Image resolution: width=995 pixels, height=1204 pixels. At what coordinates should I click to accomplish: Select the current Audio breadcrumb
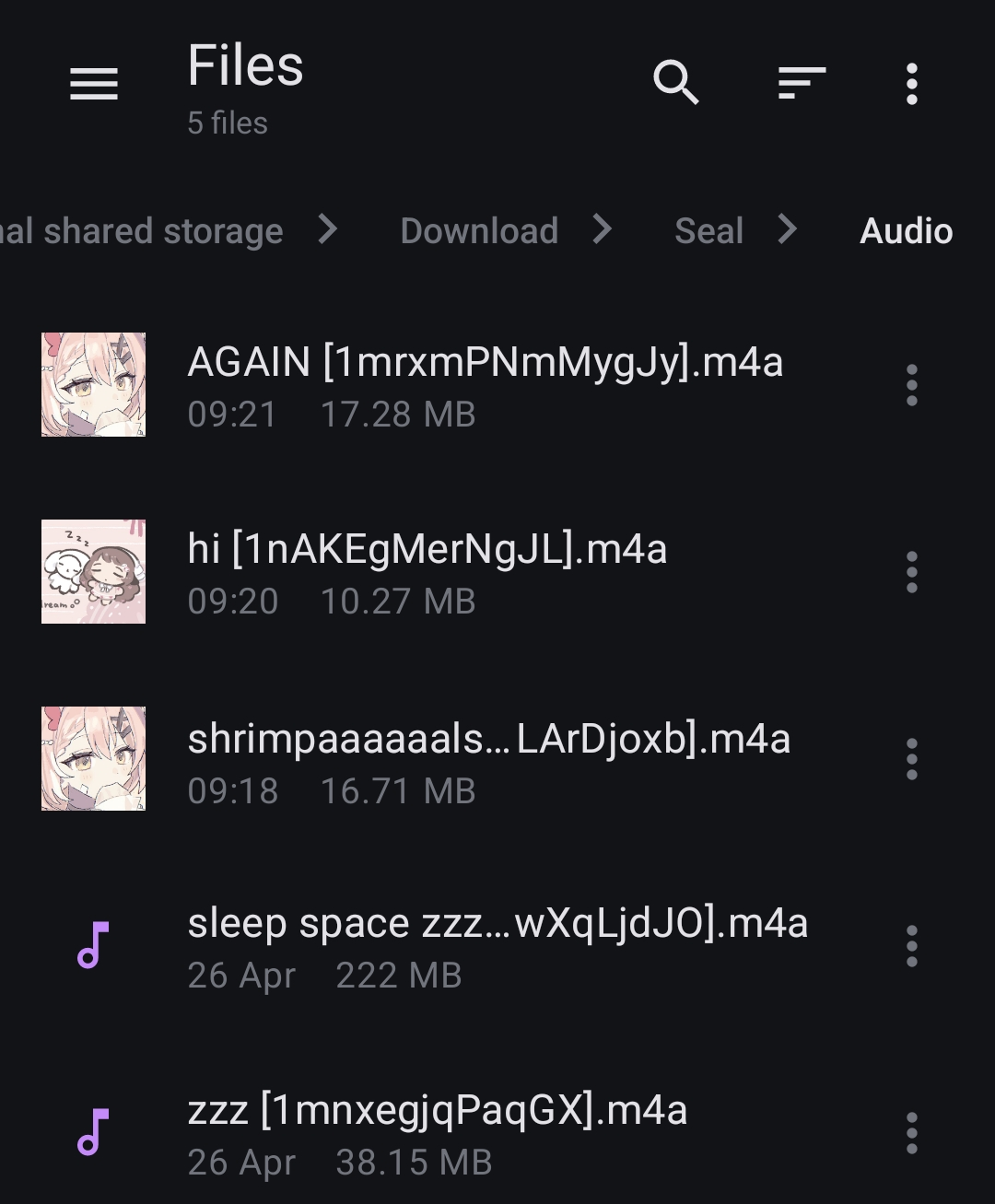coord(906,230)
